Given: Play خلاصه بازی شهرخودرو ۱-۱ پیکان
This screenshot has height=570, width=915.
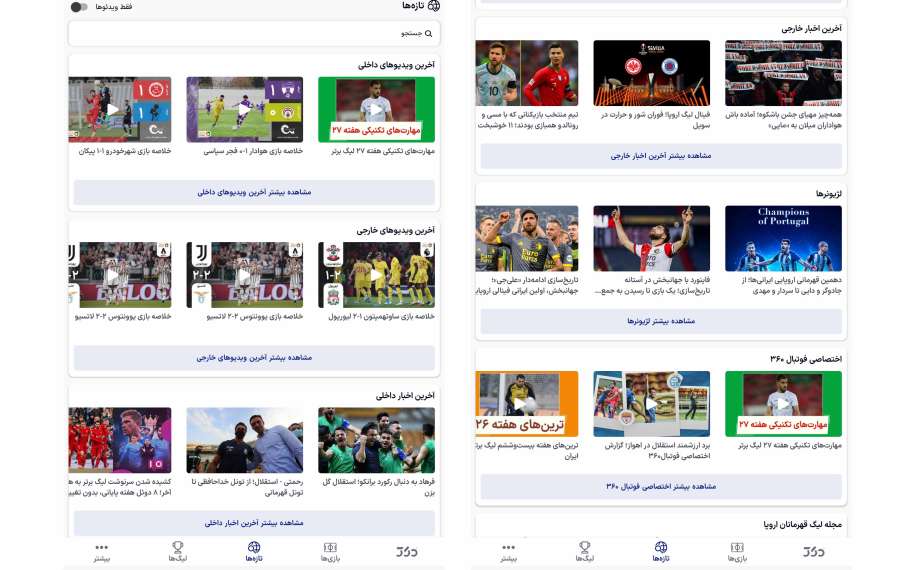Looking at the screenshot, I should [113, 110].
